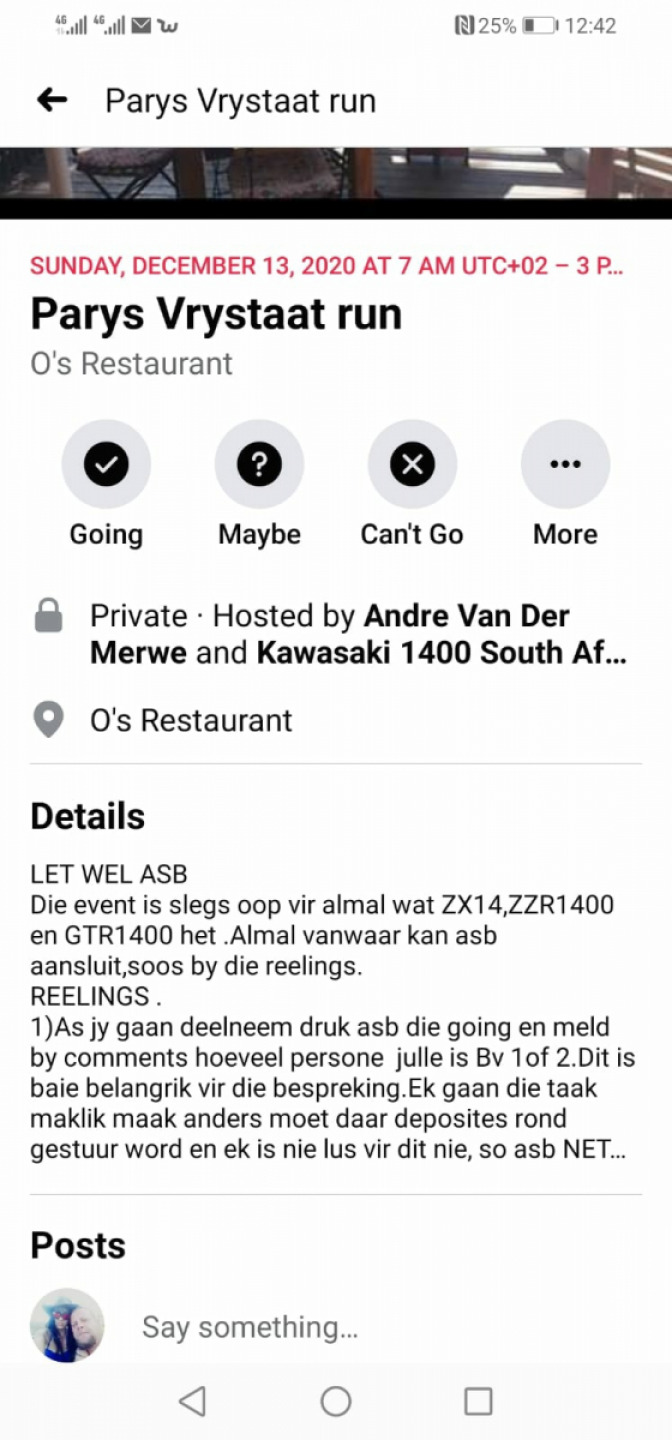This screenshot has width=672, height=1440.
Task: Open O's Restaurant location row
Action: coord(336,720)
